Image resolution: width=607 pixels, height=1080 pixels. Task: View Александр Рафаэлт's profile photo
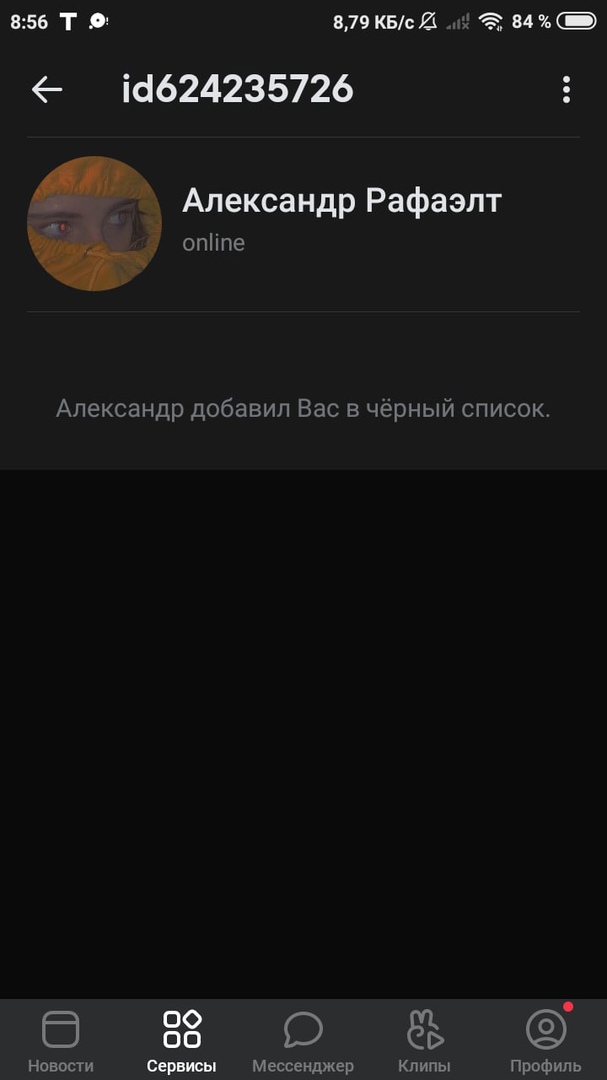(94, 224)
